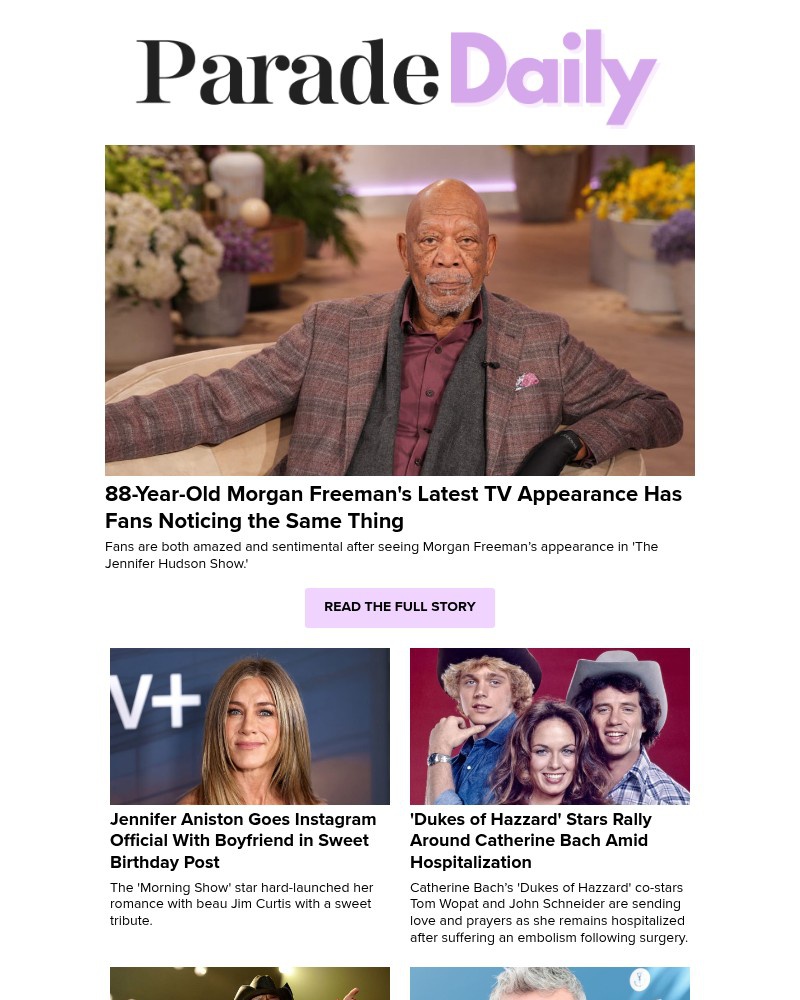
Task: Click the 'Parade' portion of the masthead
Action: point(290,75)
